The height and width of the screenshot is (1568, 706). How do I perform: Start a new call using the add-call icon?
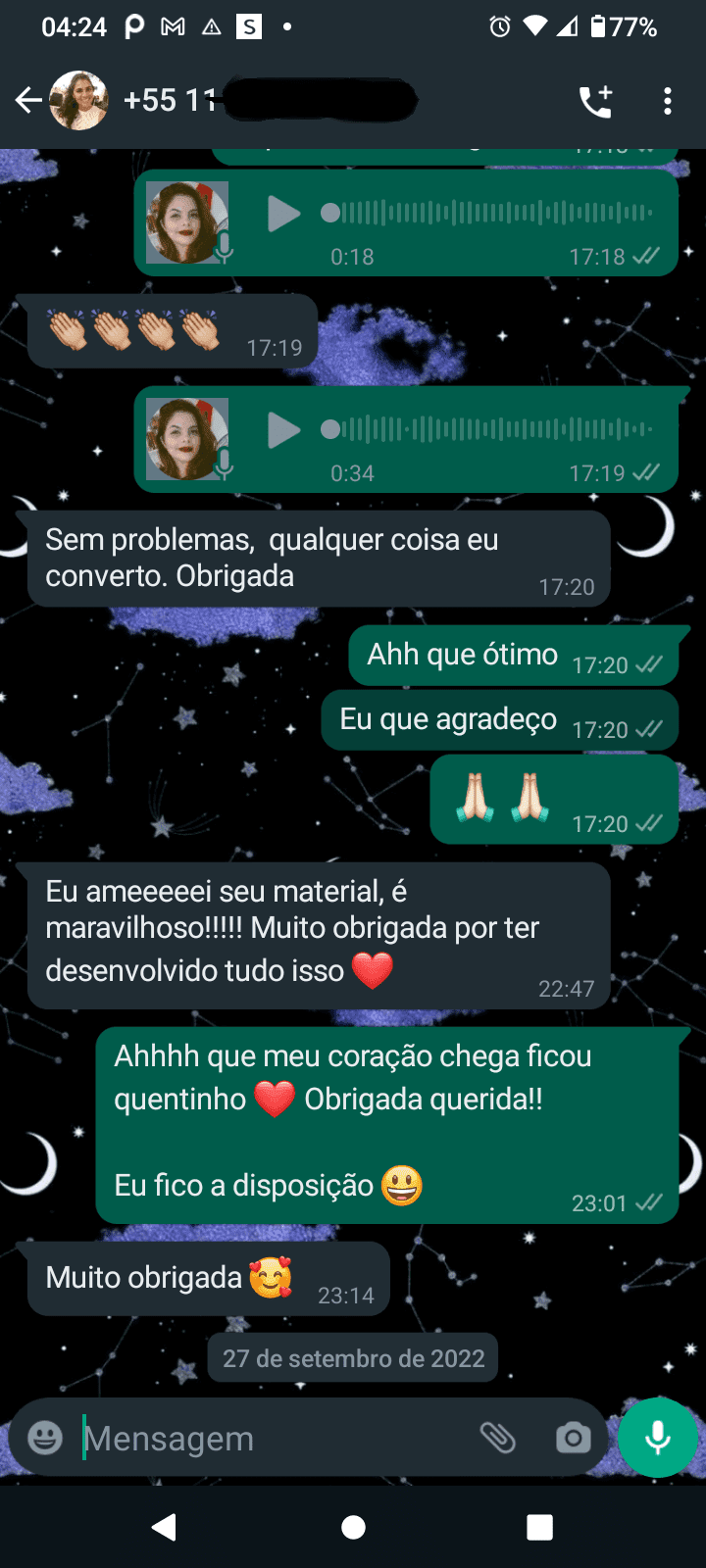pos(596,100)
